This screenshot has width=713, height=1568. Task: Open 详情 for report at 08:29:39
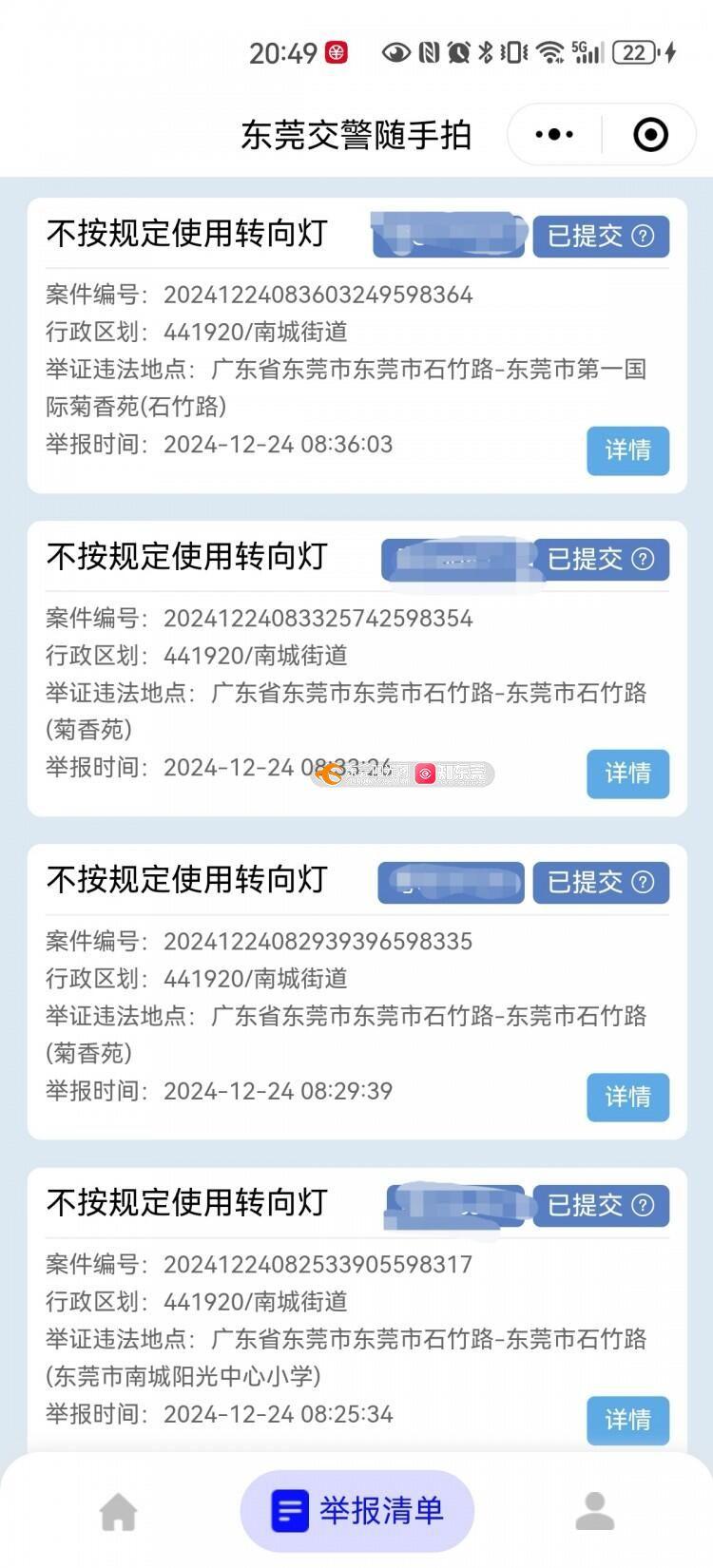click(x=627, y=1097)
